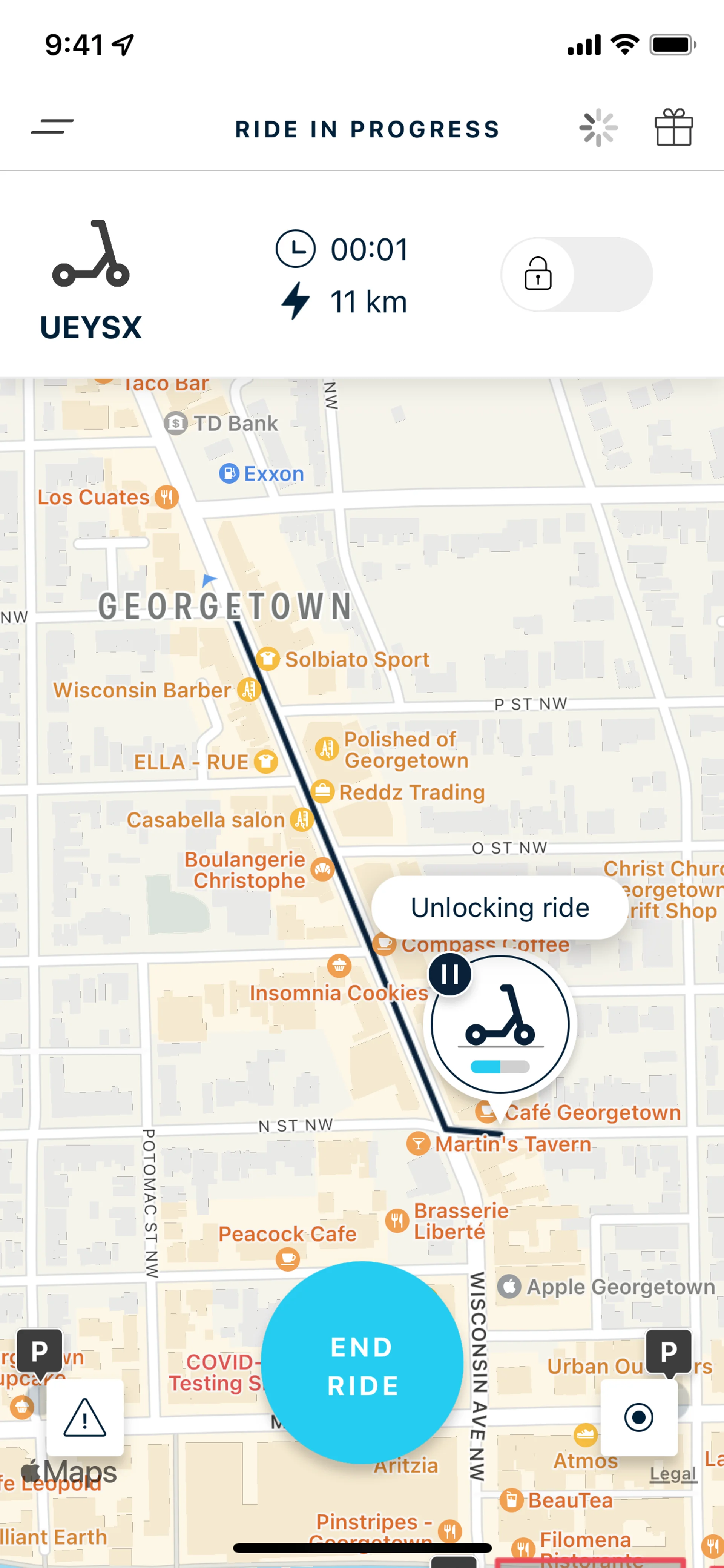724x1568 pixels.
Task: Open the gift rewards icon
Action: [673, 127]
